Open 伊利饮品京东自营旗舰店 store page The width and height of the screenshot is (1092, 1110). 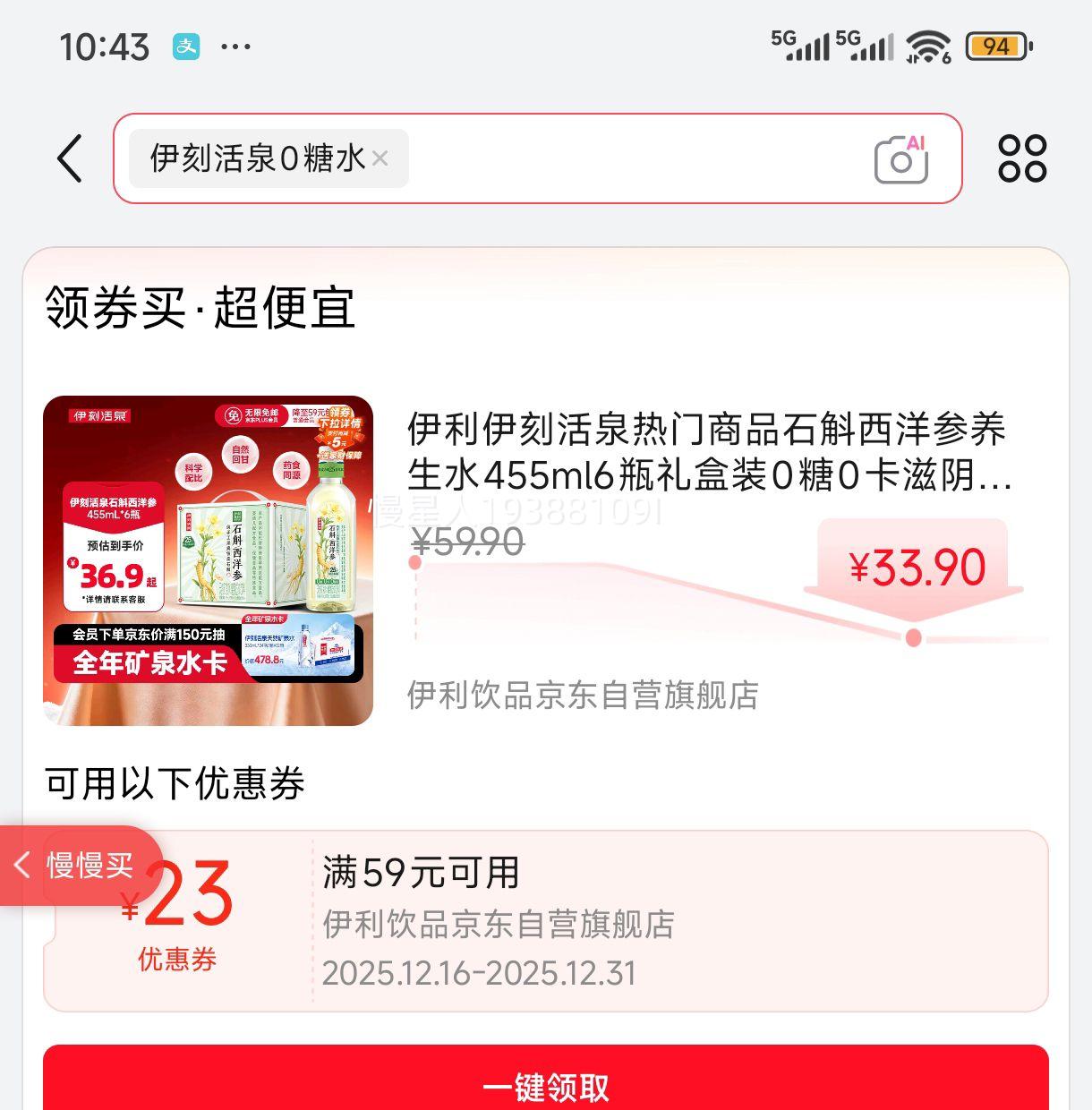(x=582, y=697)
